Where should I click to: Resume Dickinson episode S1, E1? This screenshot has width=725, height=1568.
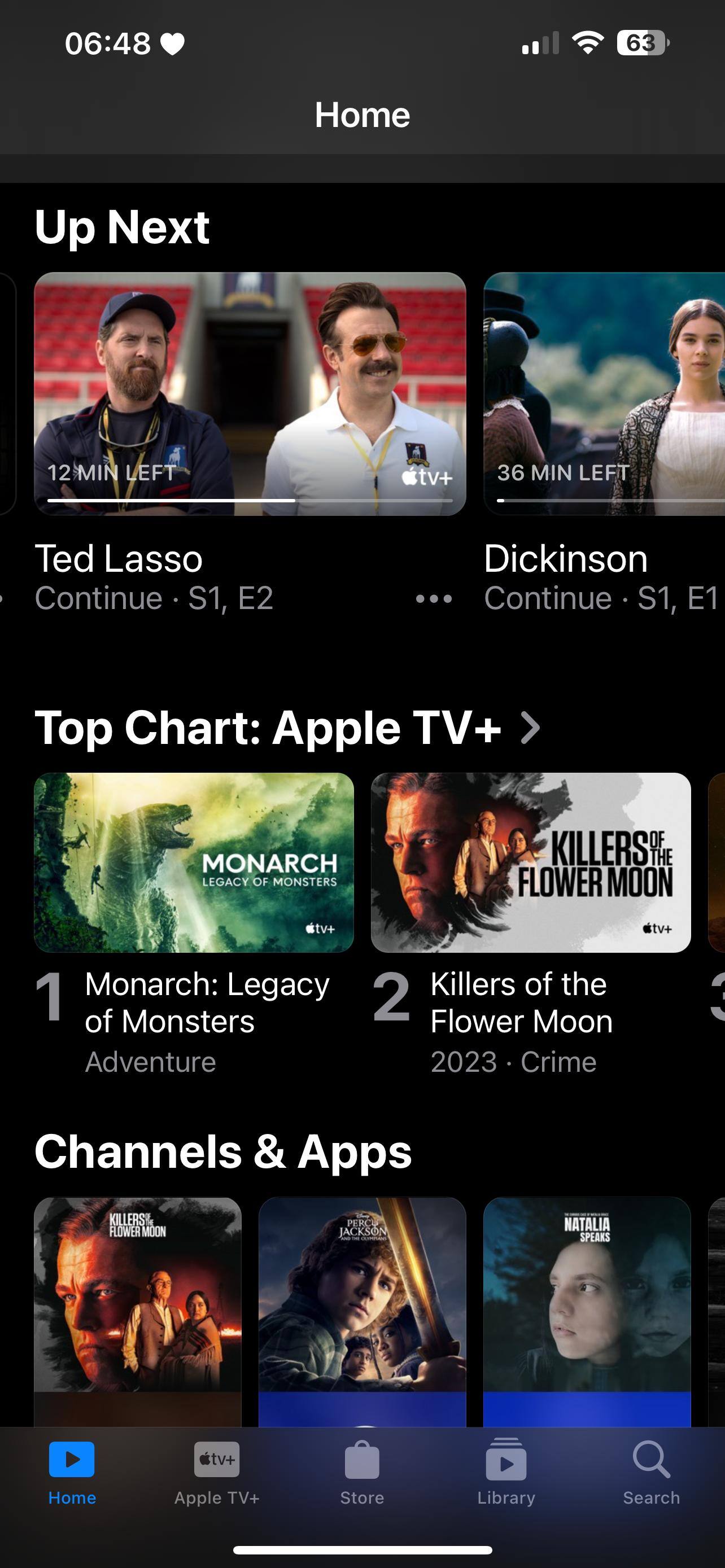604,393
